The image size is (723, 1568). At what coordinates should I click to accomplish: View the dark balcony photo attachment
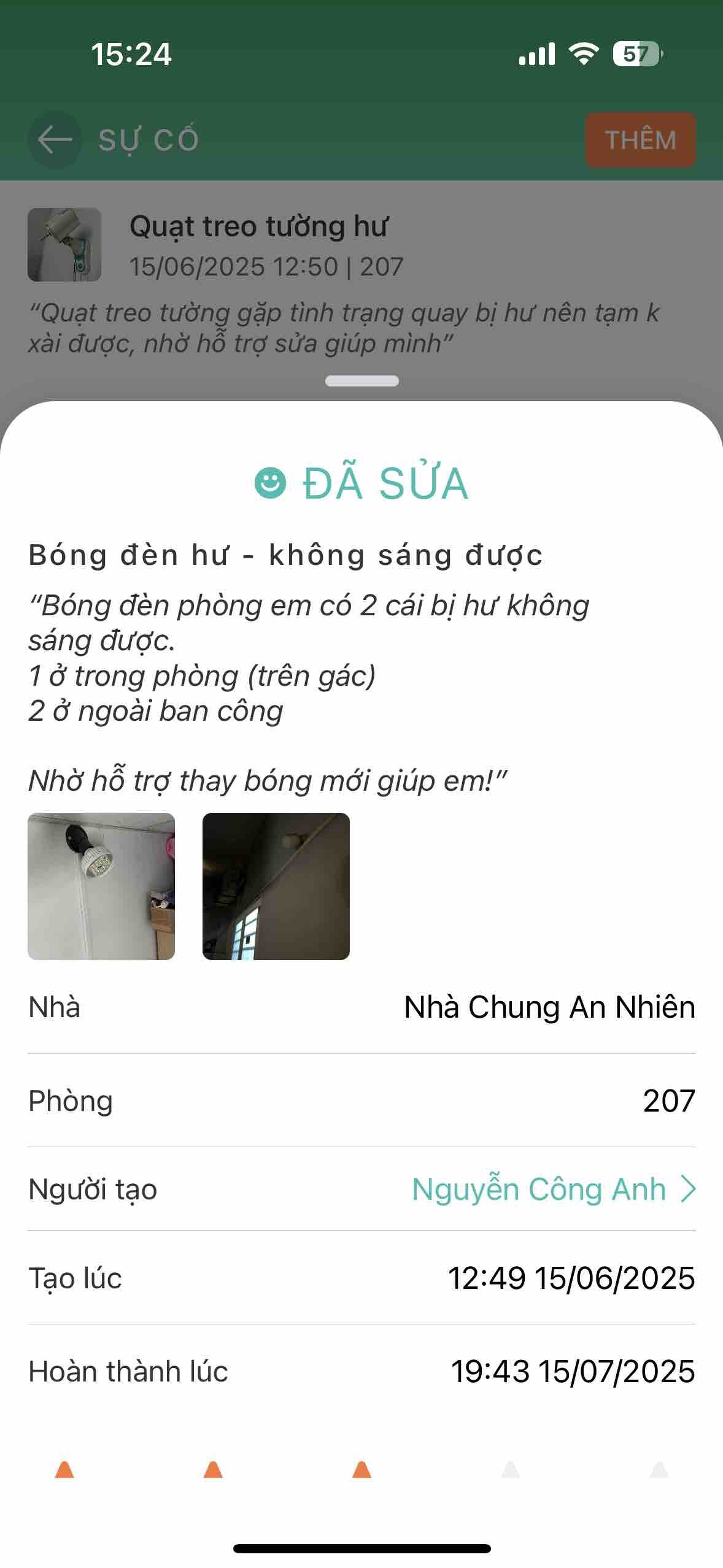(x=276, y=886)
